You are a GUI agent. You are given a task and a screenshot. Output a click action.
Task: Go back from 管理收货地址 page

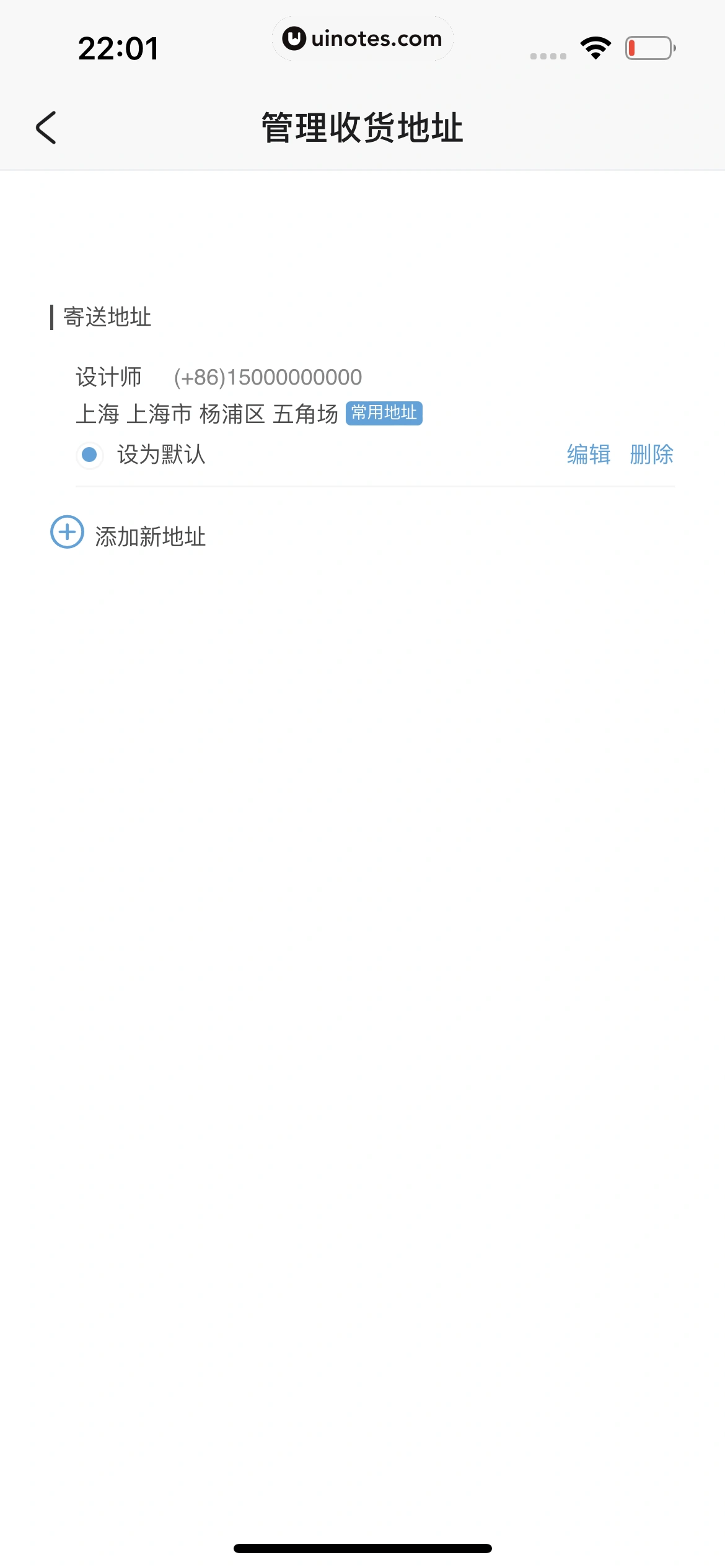pyautogui.click(x=46, y=128)
